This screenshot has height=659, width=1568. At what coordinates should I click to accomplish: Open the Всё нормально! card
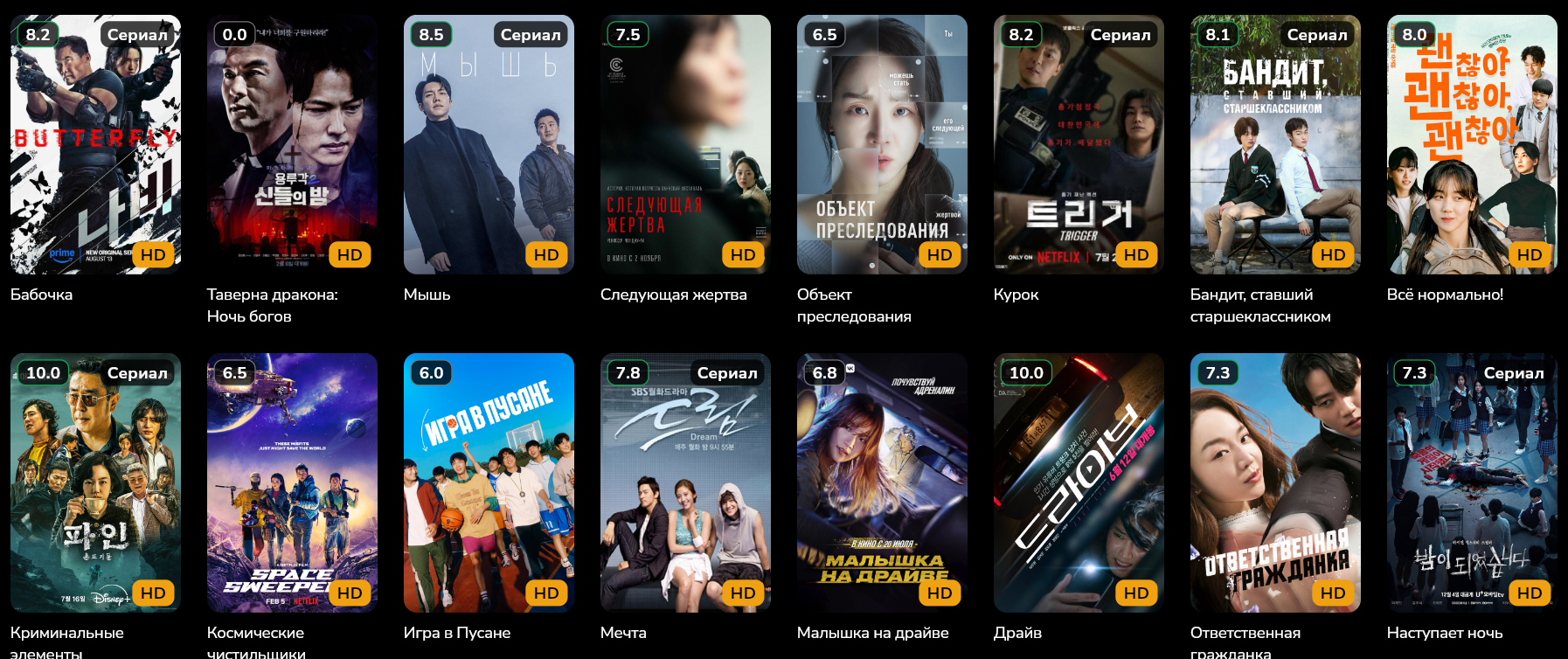[x=1472, y=144]
